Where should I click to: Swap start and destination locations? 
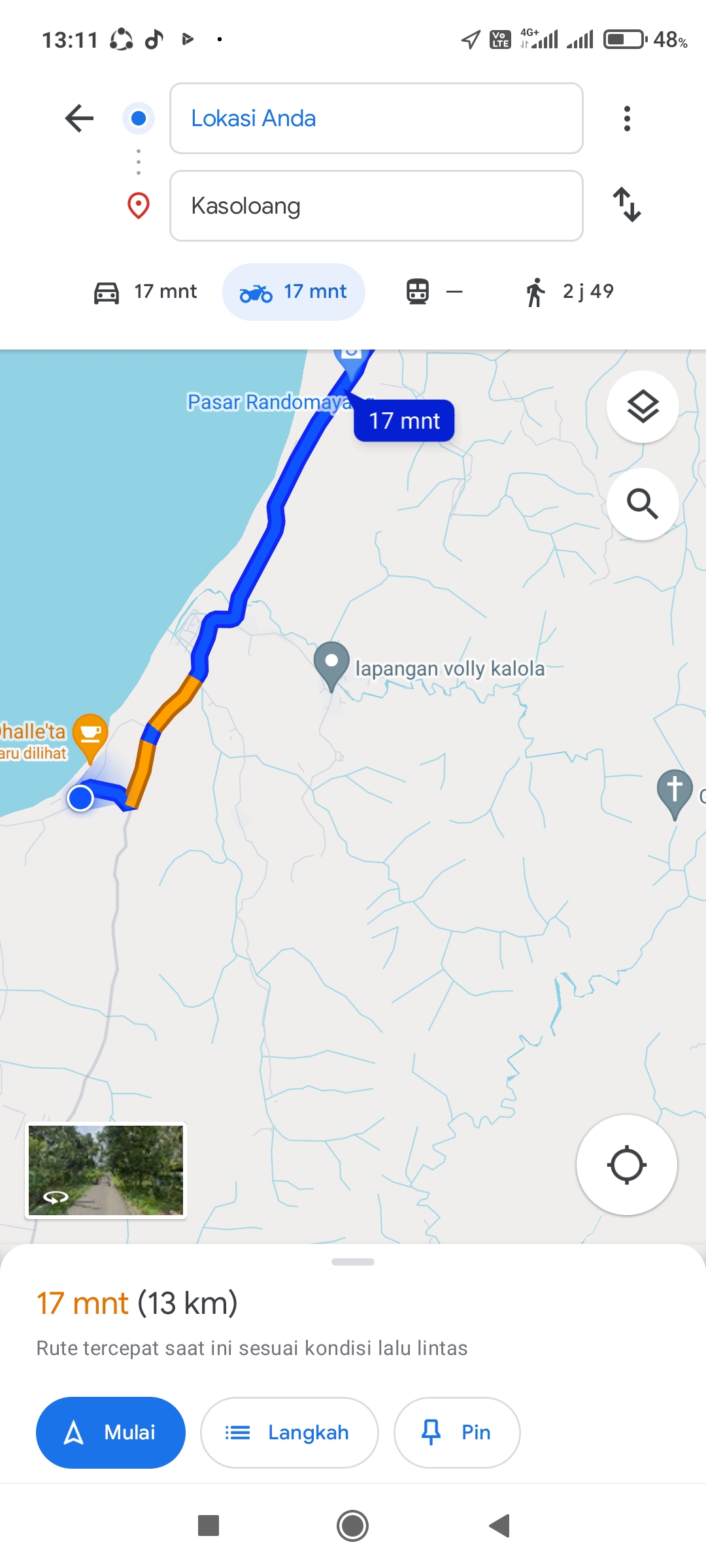click(x=627, y=204)
